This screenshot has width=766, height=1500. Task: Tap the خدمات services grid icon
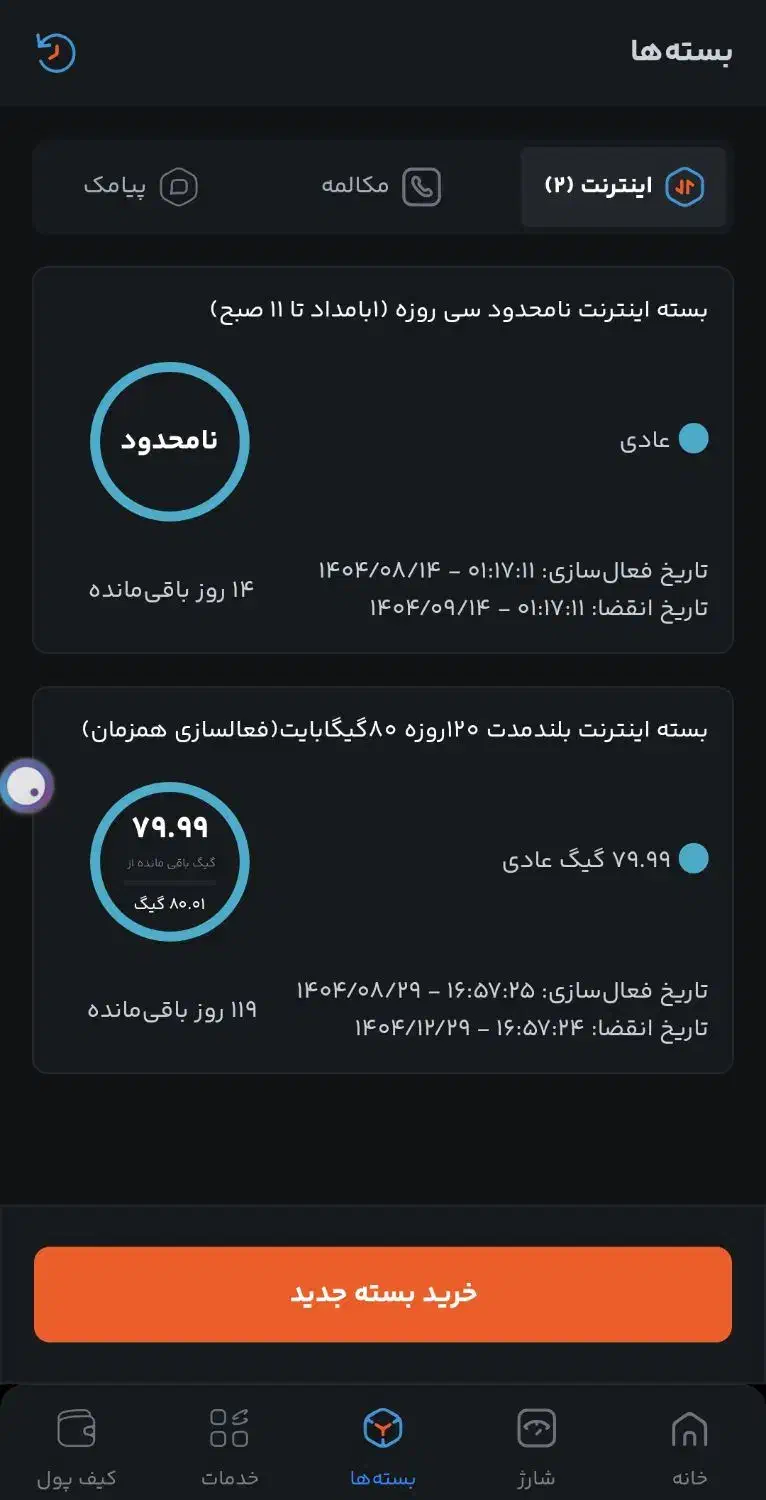228,1427
